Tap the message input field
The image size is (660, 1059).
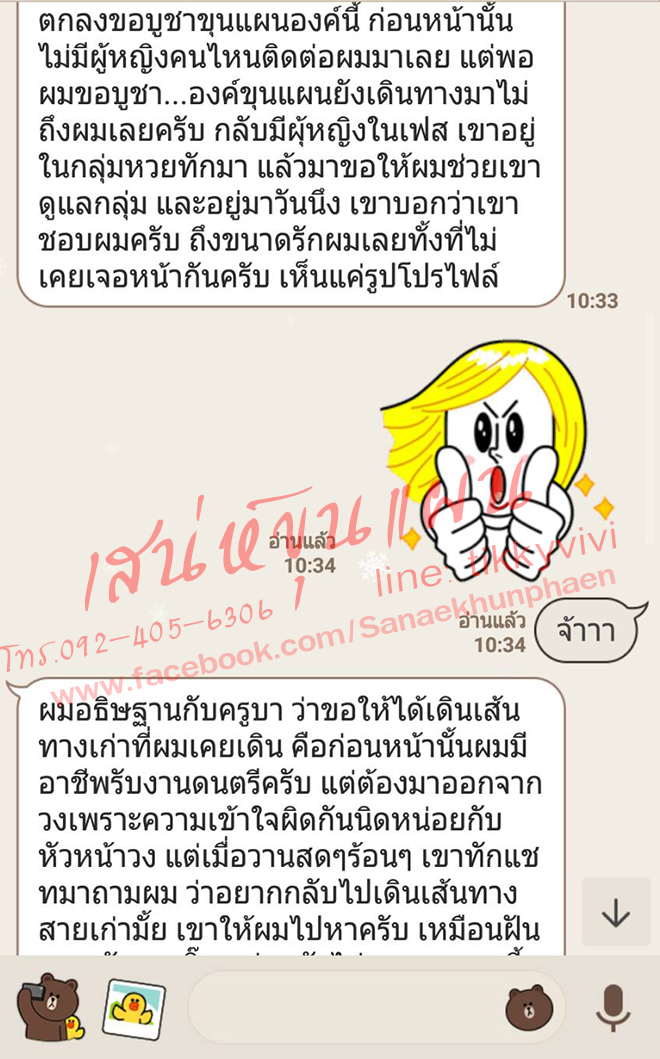pos(340,1007)
